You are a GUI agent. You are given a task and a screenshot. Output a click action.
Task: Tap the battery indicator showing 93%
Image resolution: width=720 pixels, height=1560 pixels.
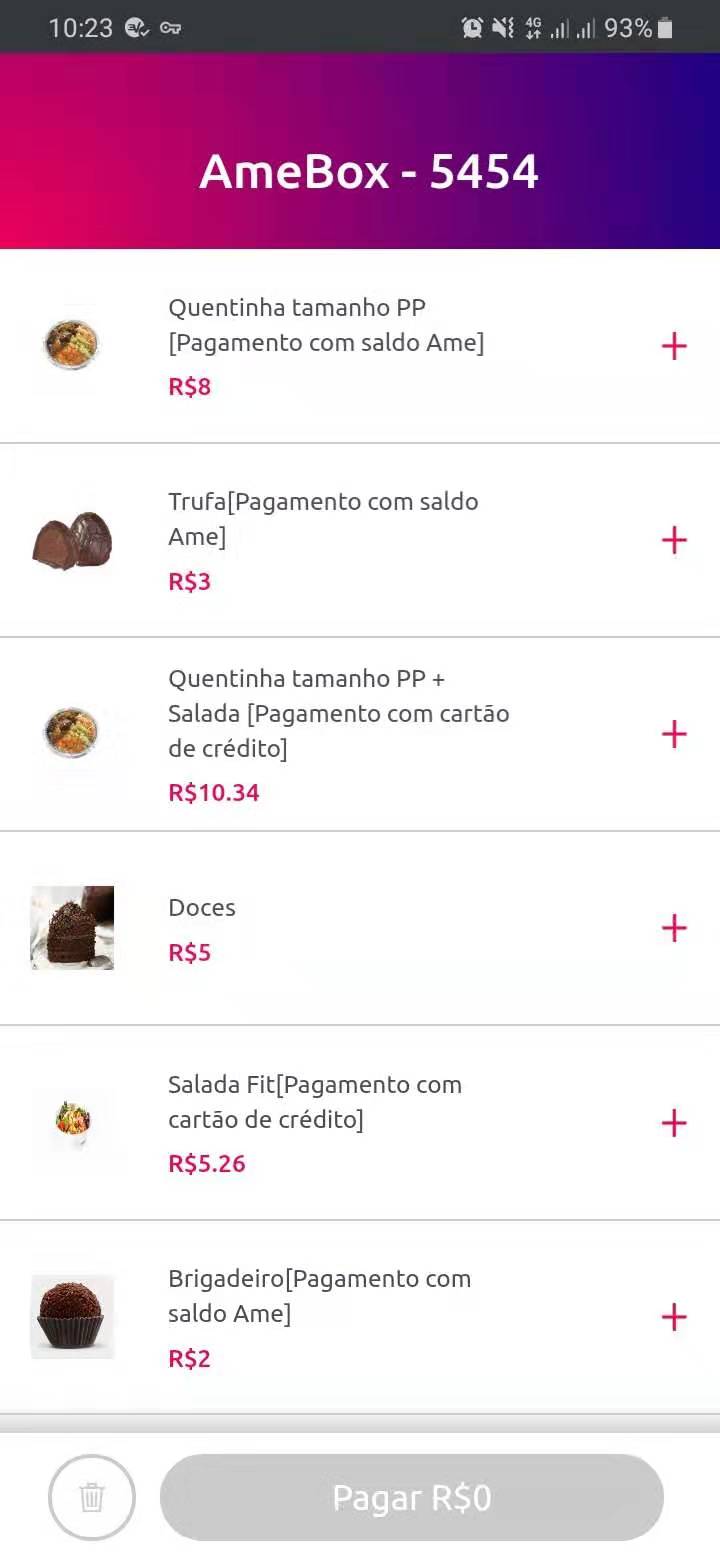(636, 28)
